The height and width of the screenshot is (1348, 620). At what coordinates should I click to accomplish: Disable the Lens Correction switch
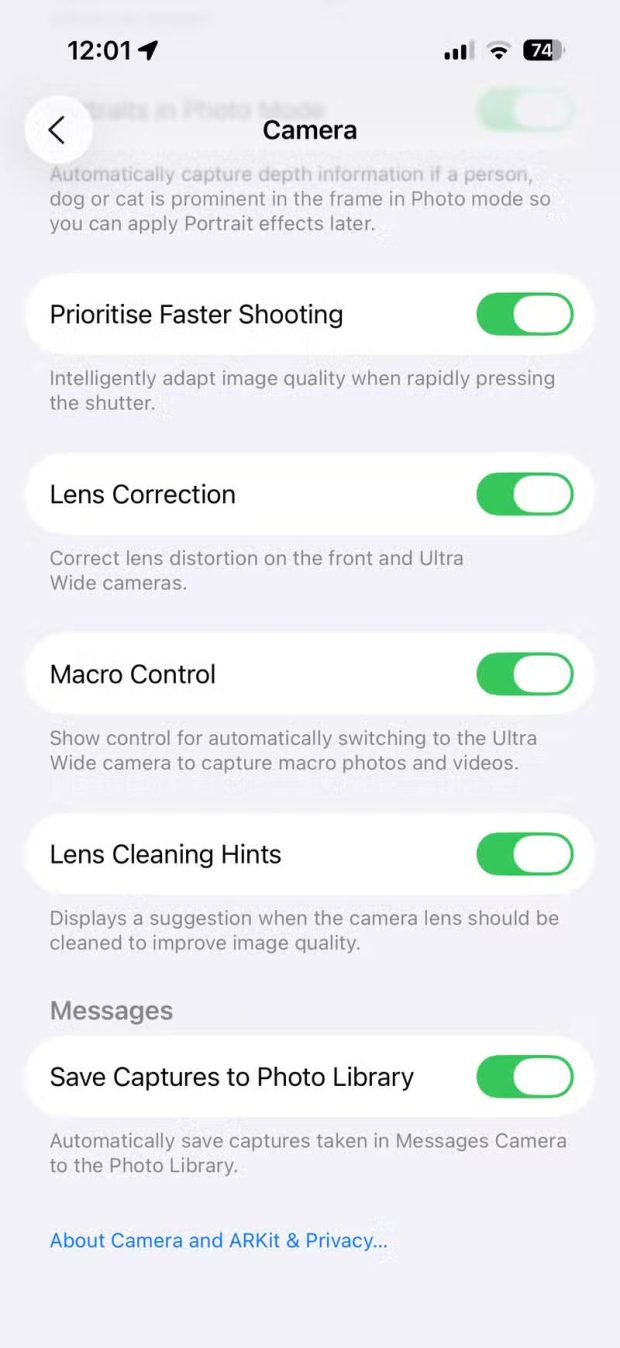[x=524, y=494]
